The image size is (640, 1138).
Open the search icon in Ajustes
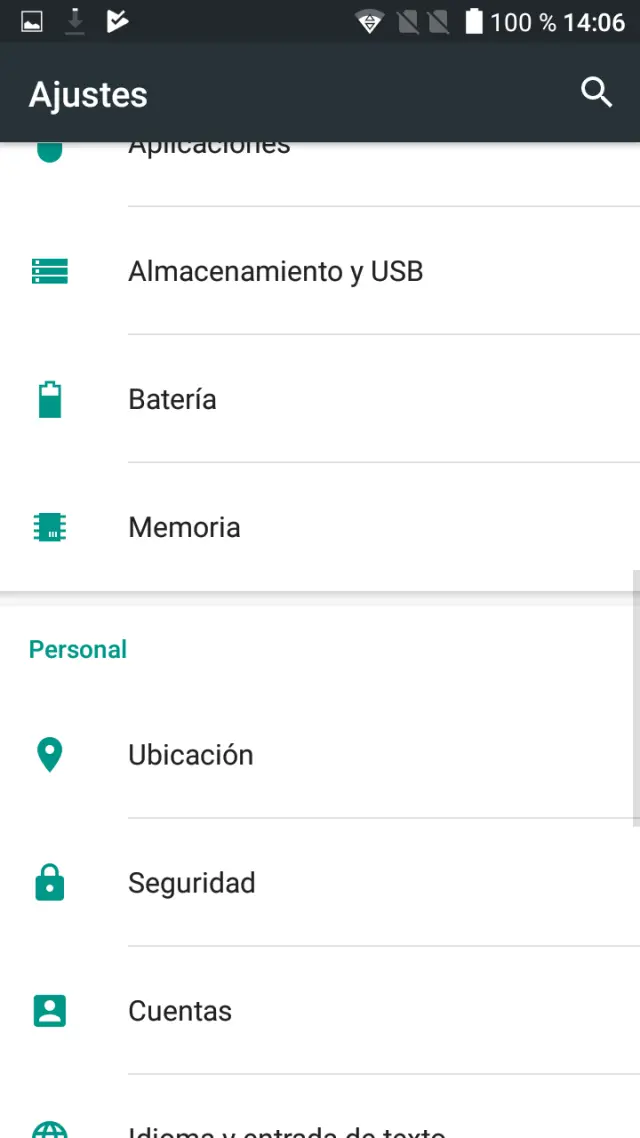pyautogui.click(x=596, y=93)
